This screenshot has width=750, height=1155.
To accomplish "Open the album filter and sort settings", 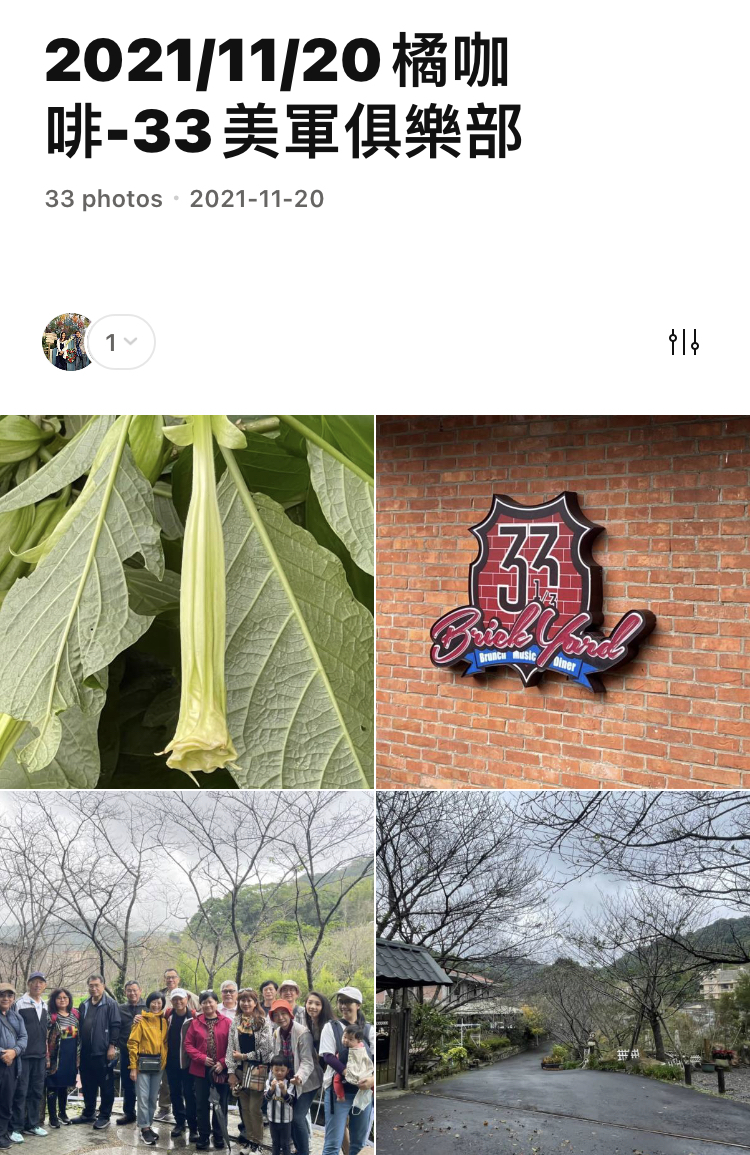I will click(684, 342).
